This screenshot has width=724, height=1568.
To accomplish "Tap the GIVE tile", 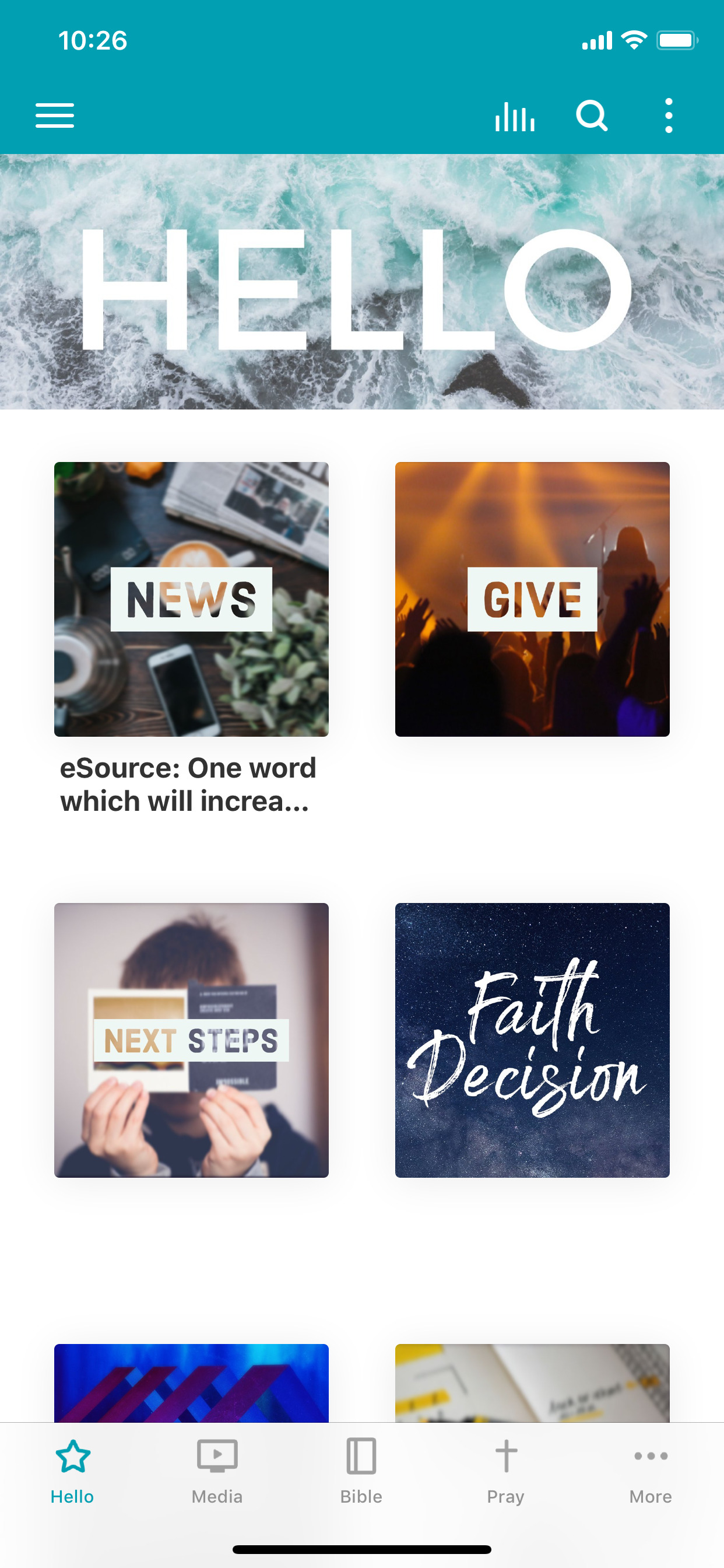I will coord(532,599).
